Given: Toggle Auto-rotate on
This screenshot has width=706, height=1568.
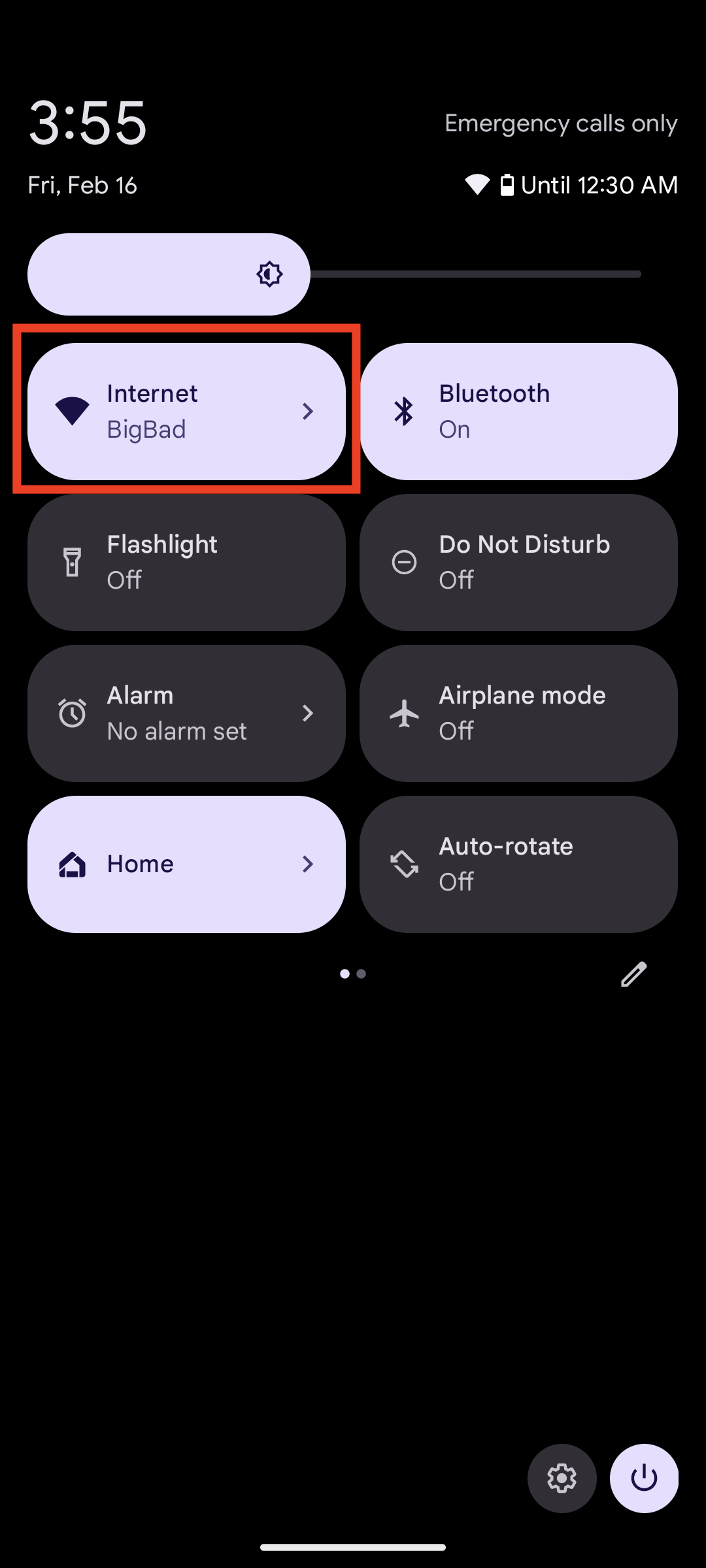Looking at the screenshot, I should tap(518, 864).
